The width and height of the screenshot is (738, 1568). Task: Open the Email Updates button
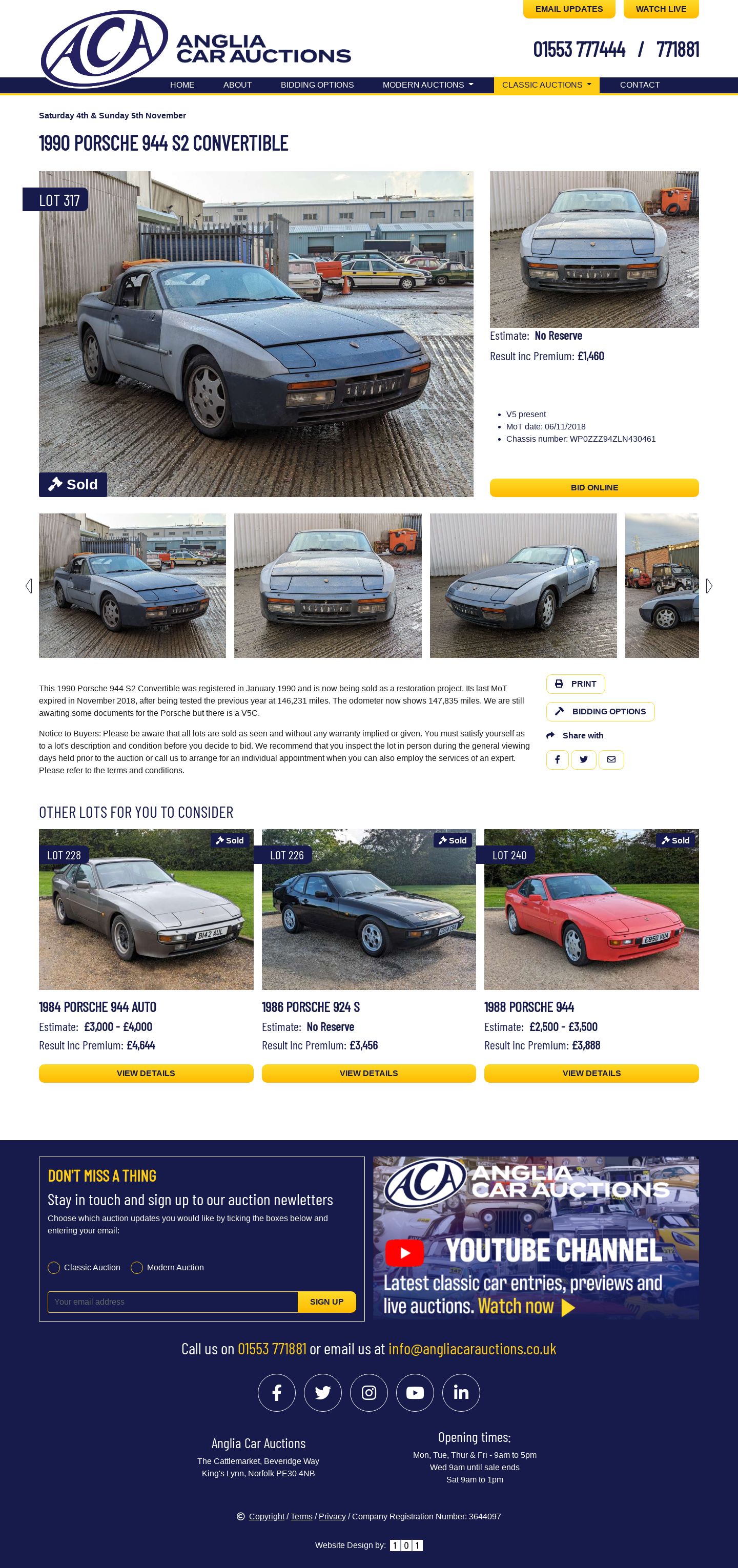pyautogui.click(x=569, y=9)
